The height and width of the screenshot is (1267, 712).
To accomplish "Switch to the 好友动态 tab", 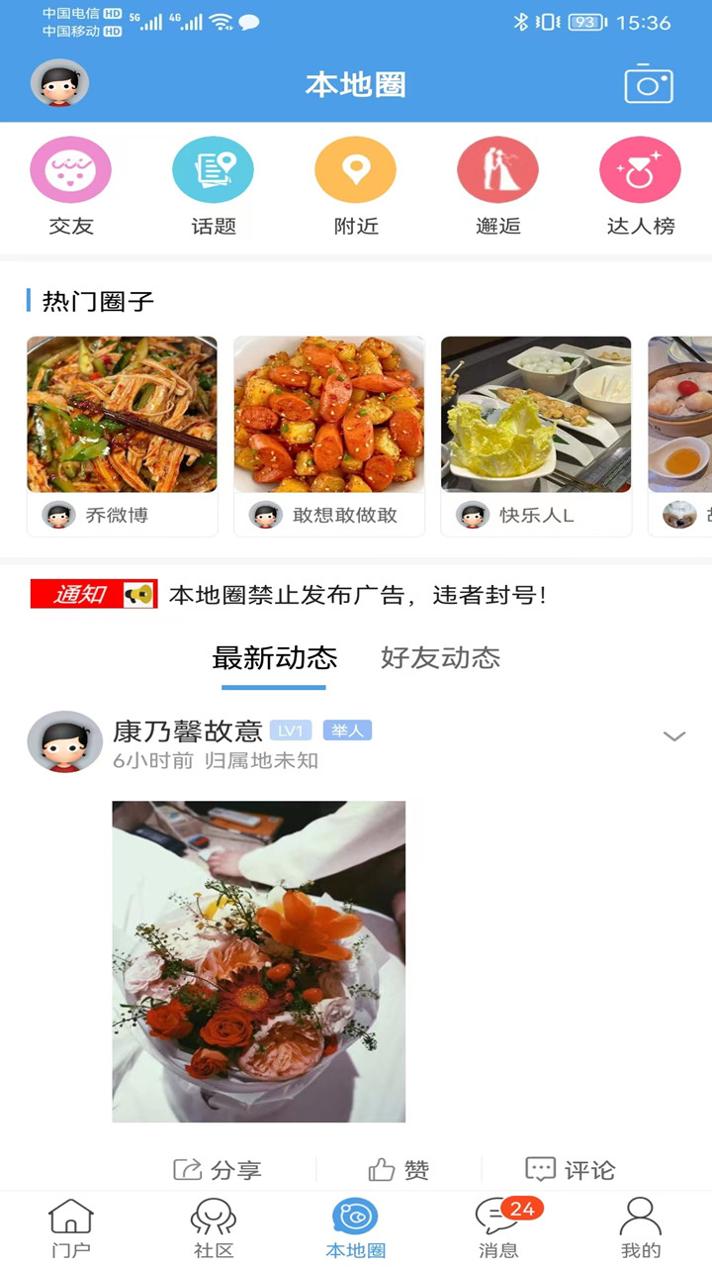I will [x=440, y=658].
